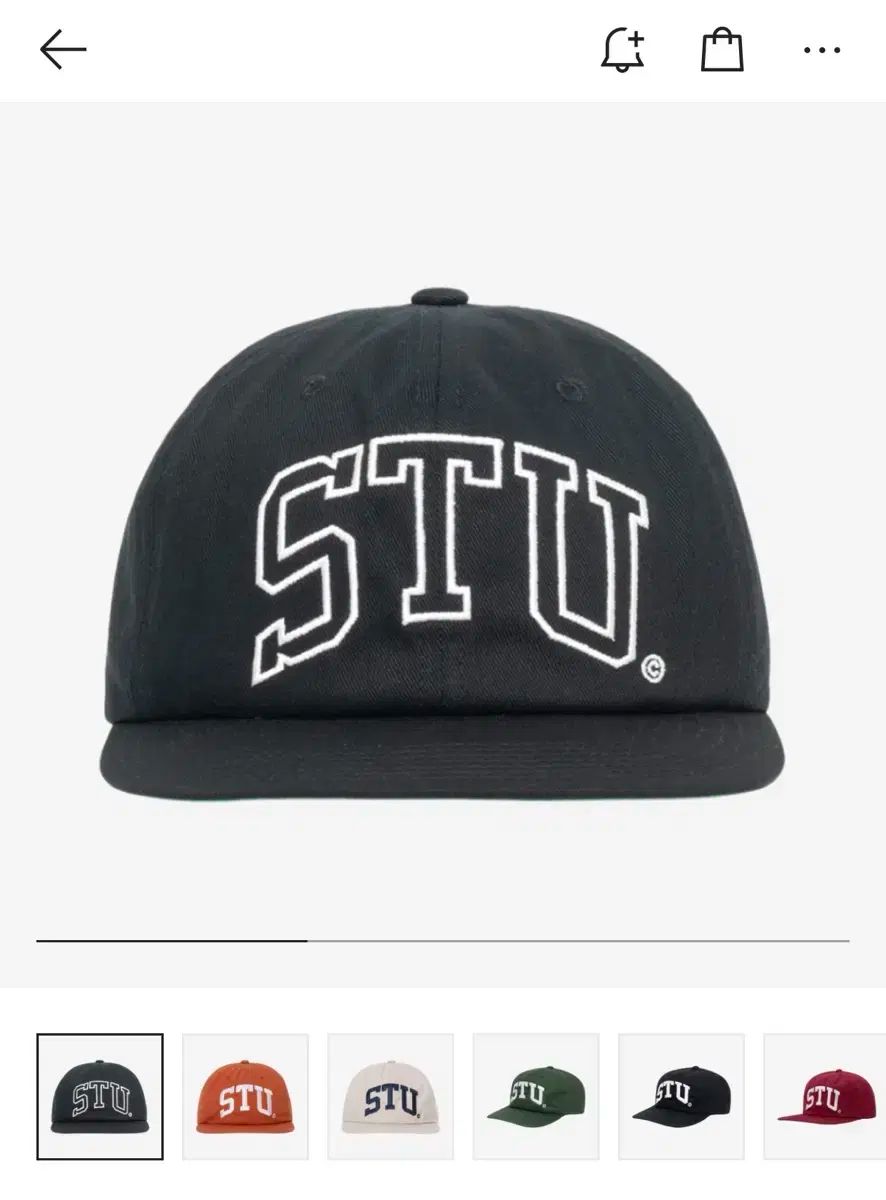
Task: View the angled black cap thumbnail
Action: 681,1097
